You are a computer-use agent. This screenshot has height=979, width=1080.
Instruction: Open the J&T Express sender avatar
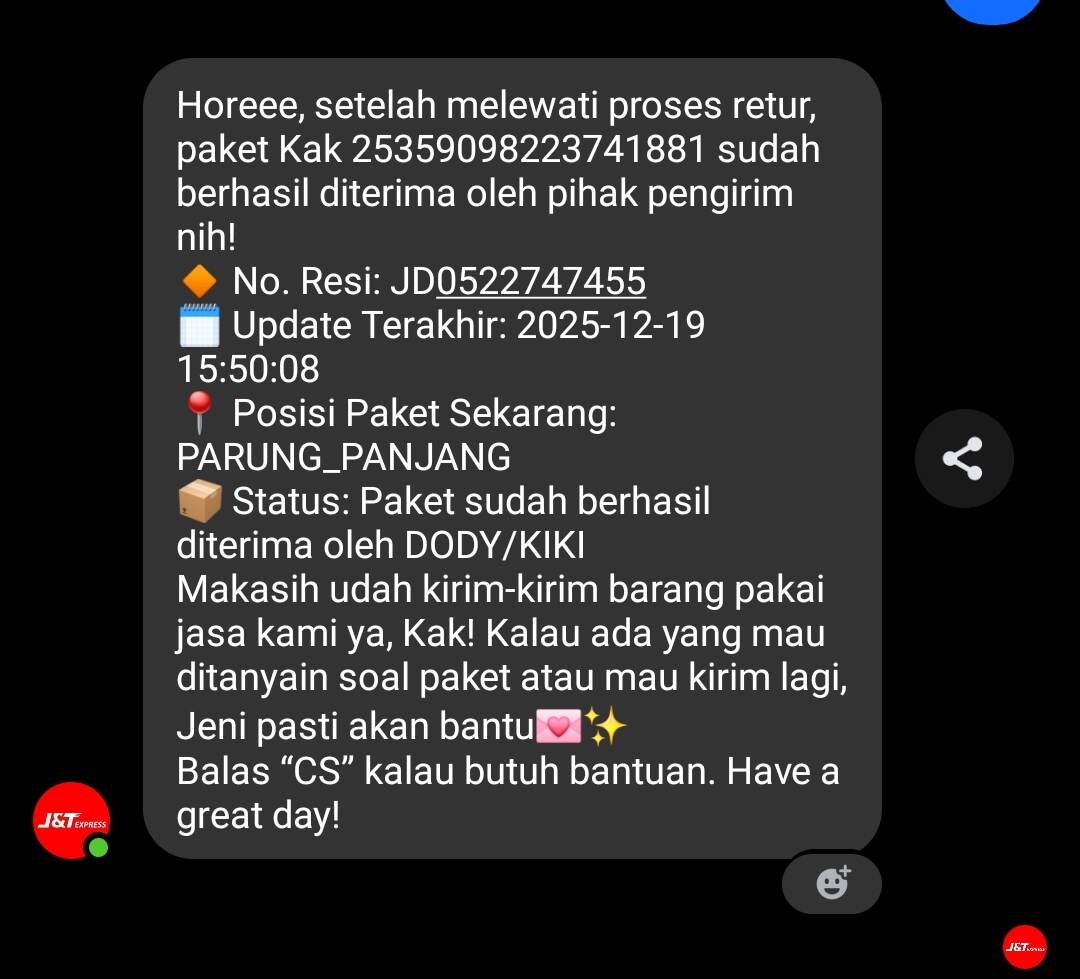point(71,821)
